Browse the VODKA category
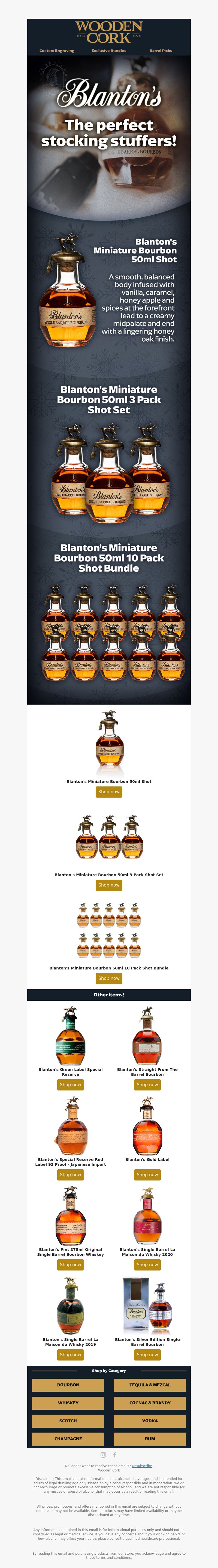218x1568 pixels. click(150, 1421)
